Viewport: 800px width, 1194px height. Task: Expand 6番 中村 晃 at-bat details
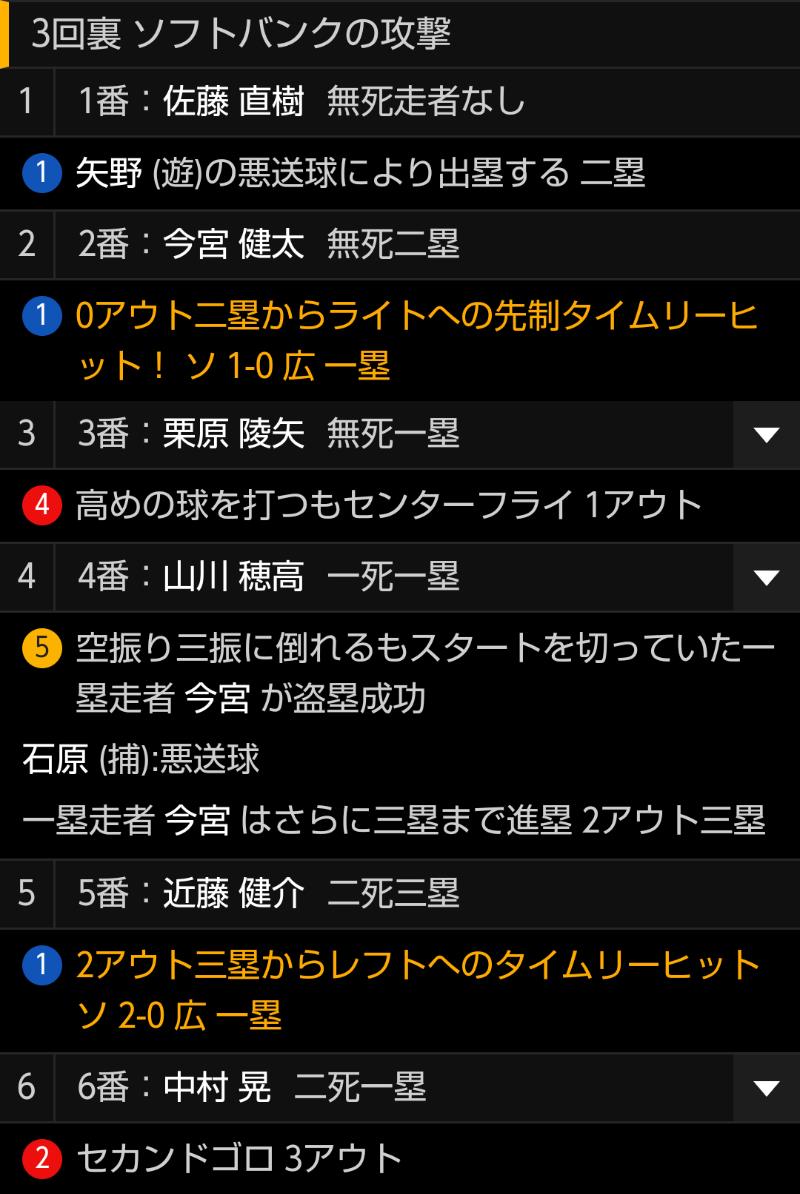pos(766,1087)
